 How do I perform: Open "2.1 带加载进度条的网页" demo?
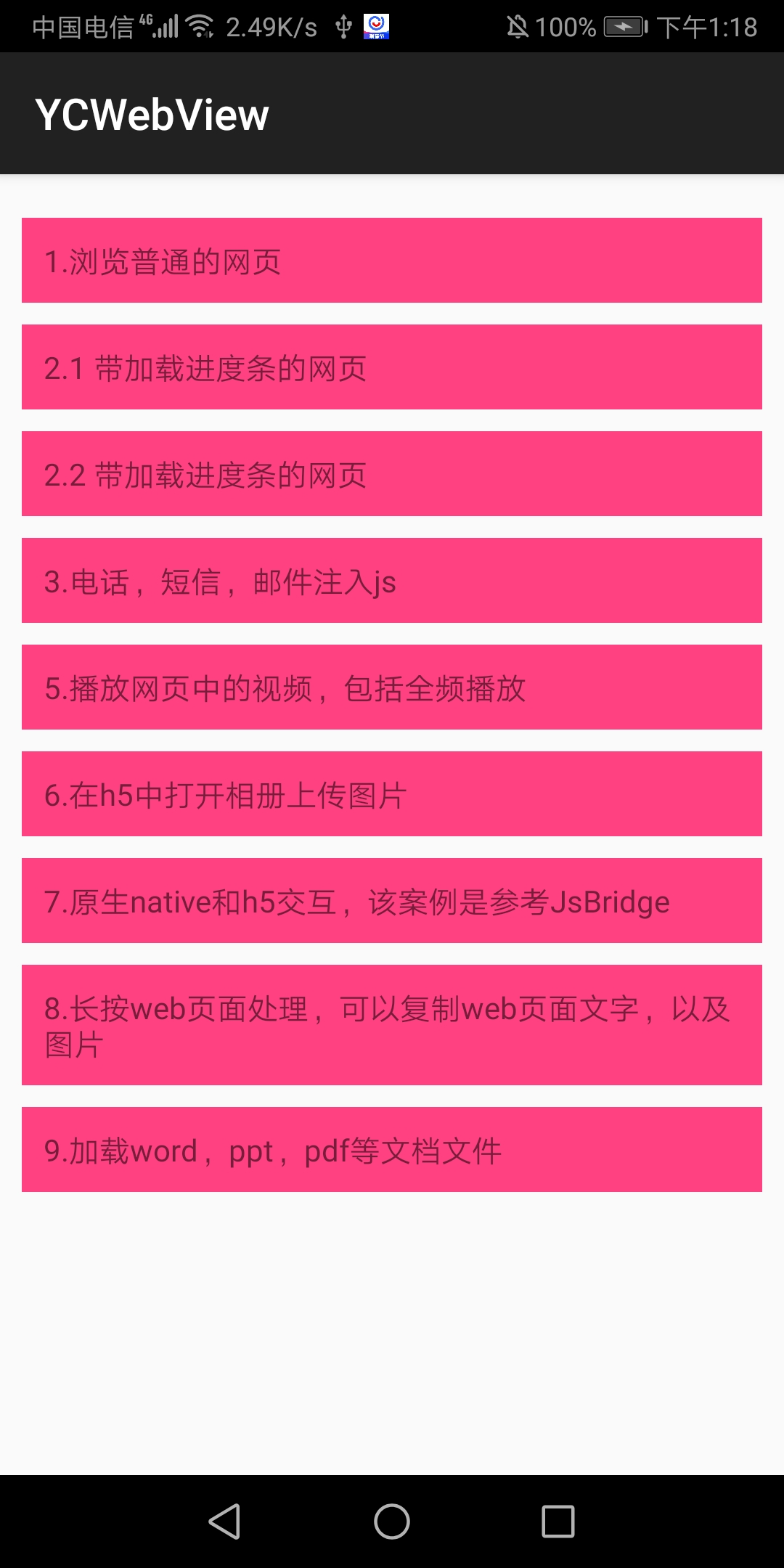tap(392, 367)
